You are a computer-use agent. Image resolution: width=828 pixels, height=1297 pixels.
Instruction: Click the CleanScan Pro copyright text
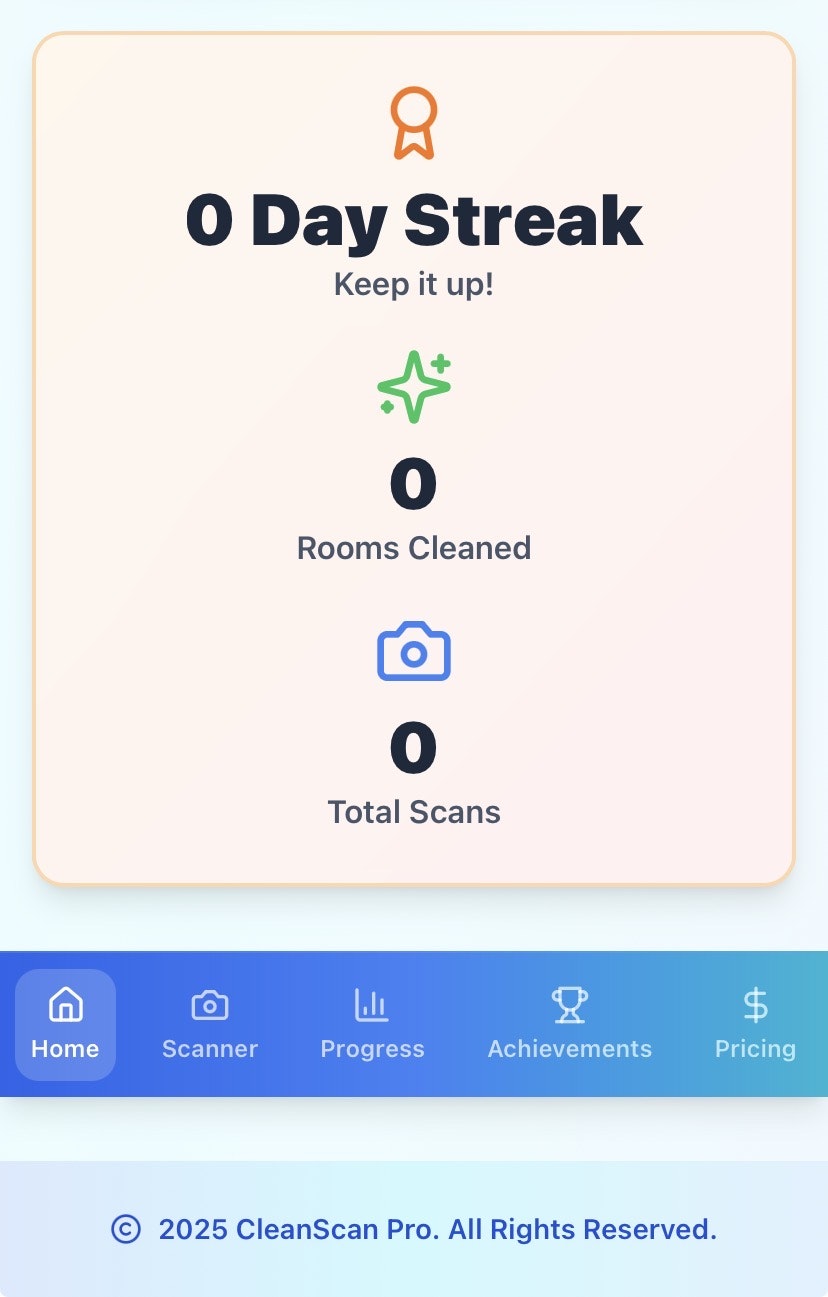pyautogui.click(x=435, y=1229)
